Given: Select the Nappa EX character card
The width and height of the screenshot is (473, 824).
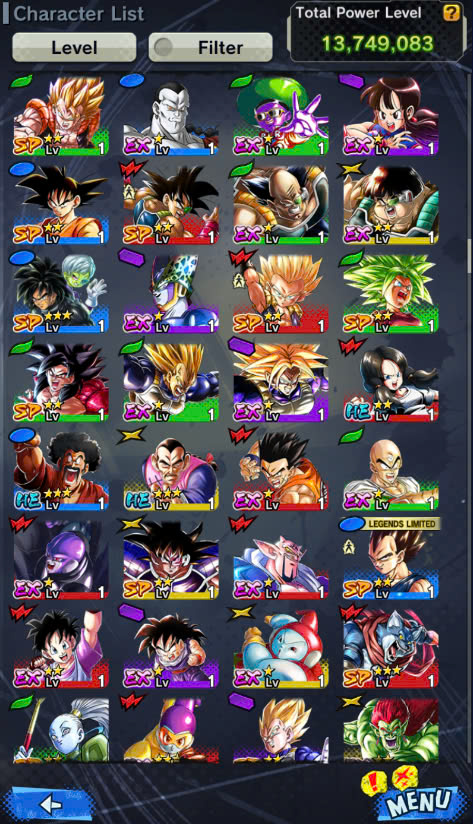Looking at the screenshot, I should click(281, 205).
